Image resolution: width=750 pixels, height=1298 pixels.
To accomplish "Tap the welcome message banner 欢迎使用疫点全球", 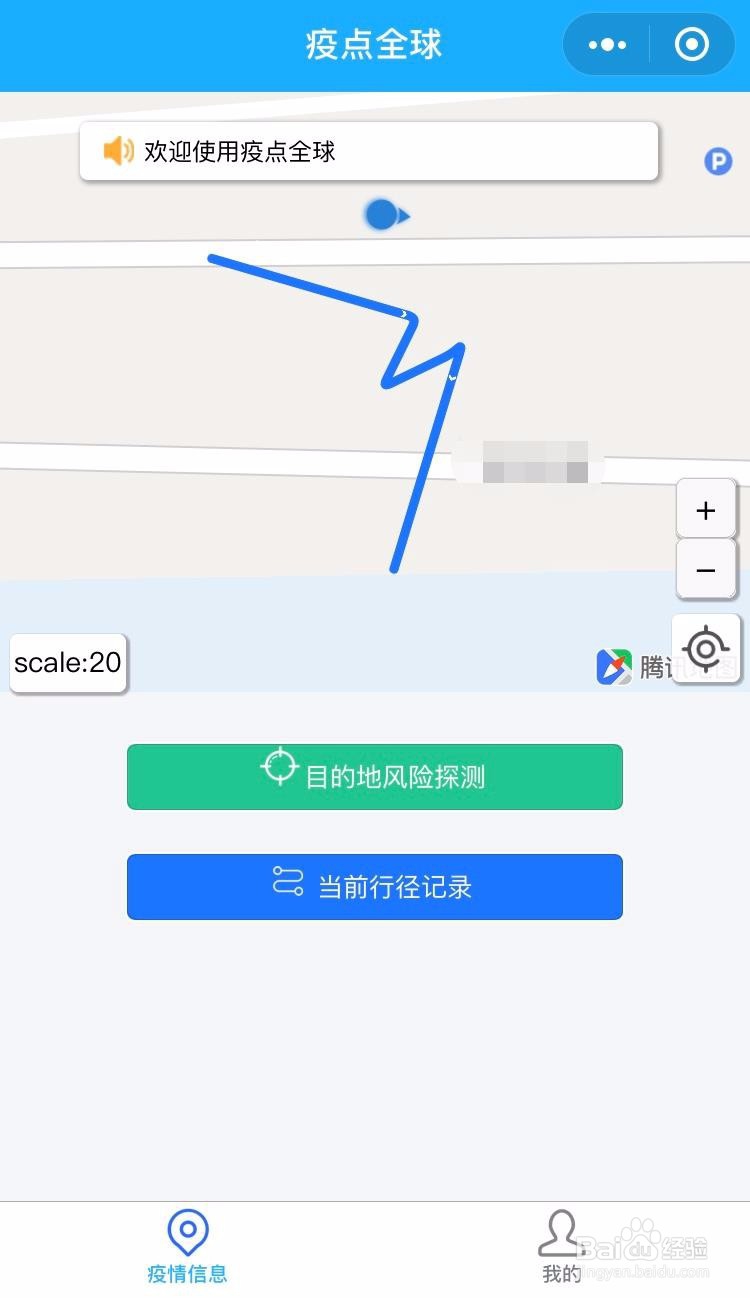I will click(x=369, y=151).
